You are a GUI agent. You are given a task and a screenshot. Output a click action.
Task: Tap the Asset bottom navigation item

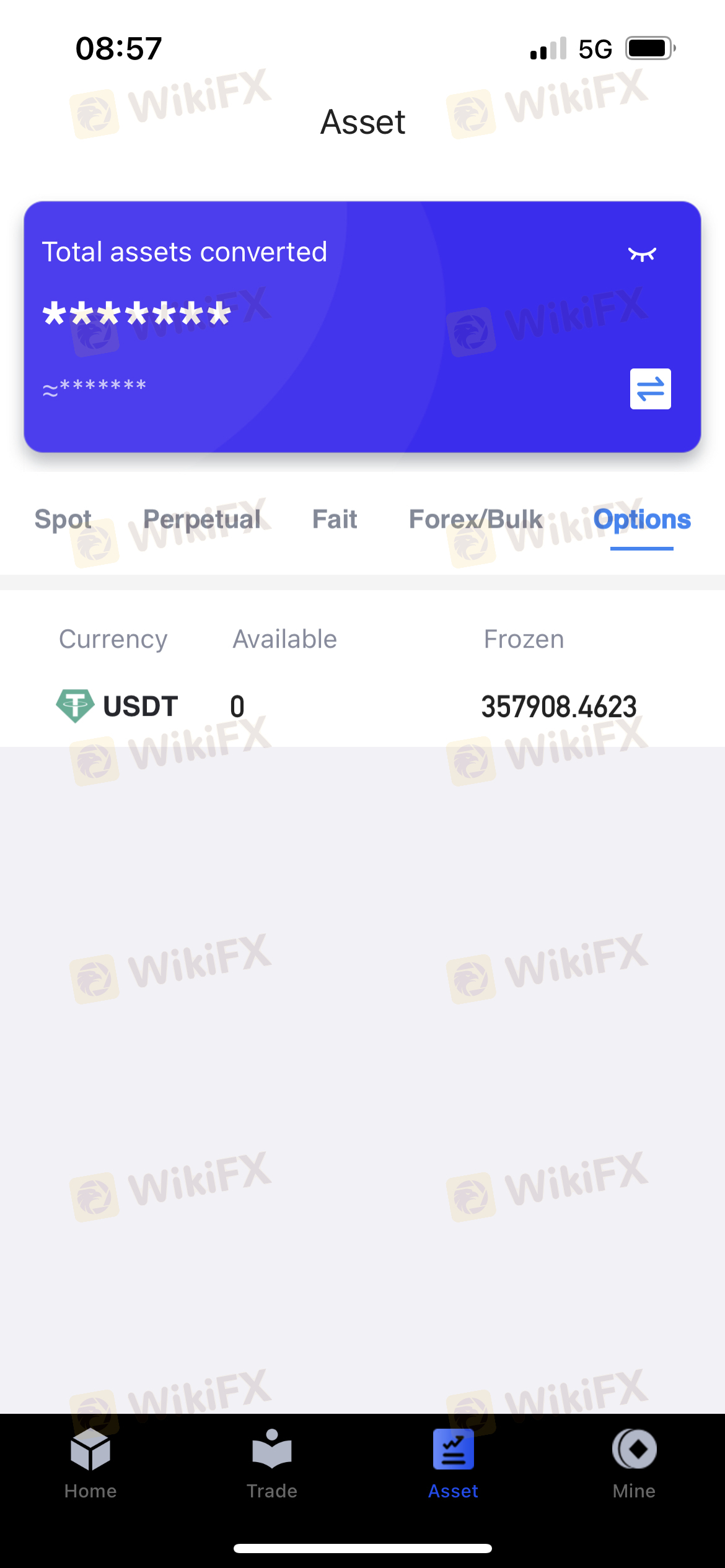click(x=453, y=1464)
